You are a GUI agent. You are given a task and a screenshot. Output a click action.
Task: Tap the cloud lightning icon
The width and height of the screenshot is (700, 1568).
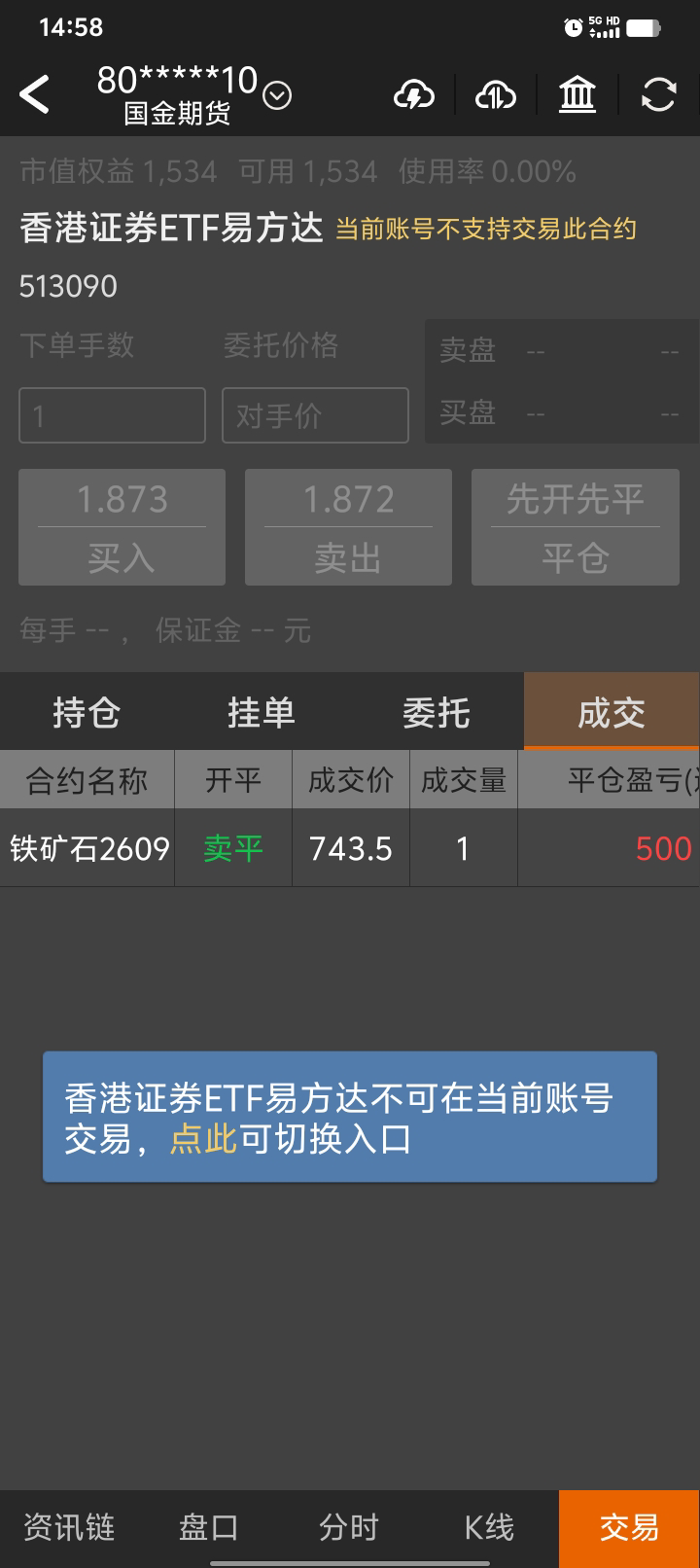(x=413, y=95)
